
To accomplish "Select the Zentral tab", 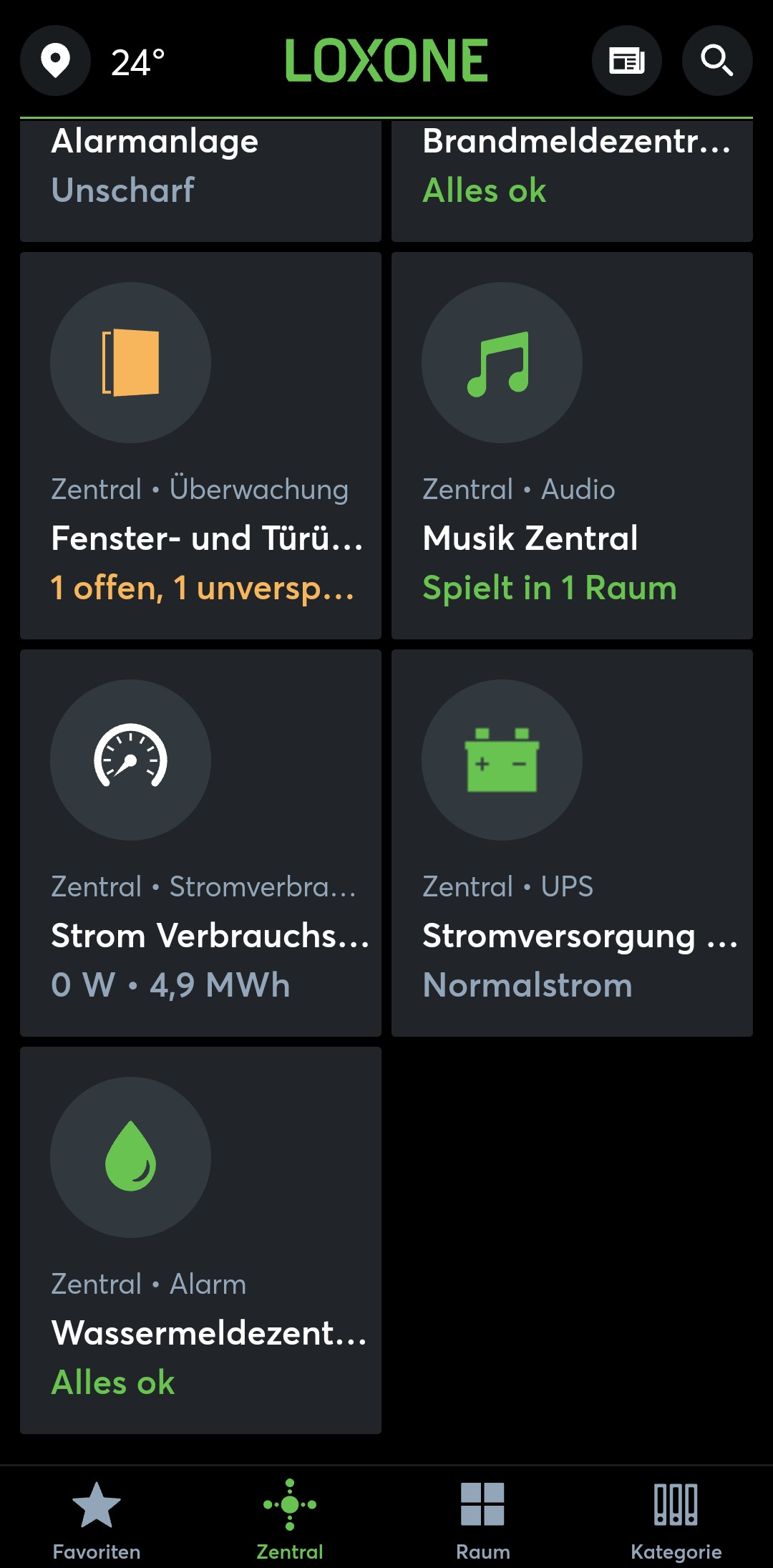I will 290,1518.
